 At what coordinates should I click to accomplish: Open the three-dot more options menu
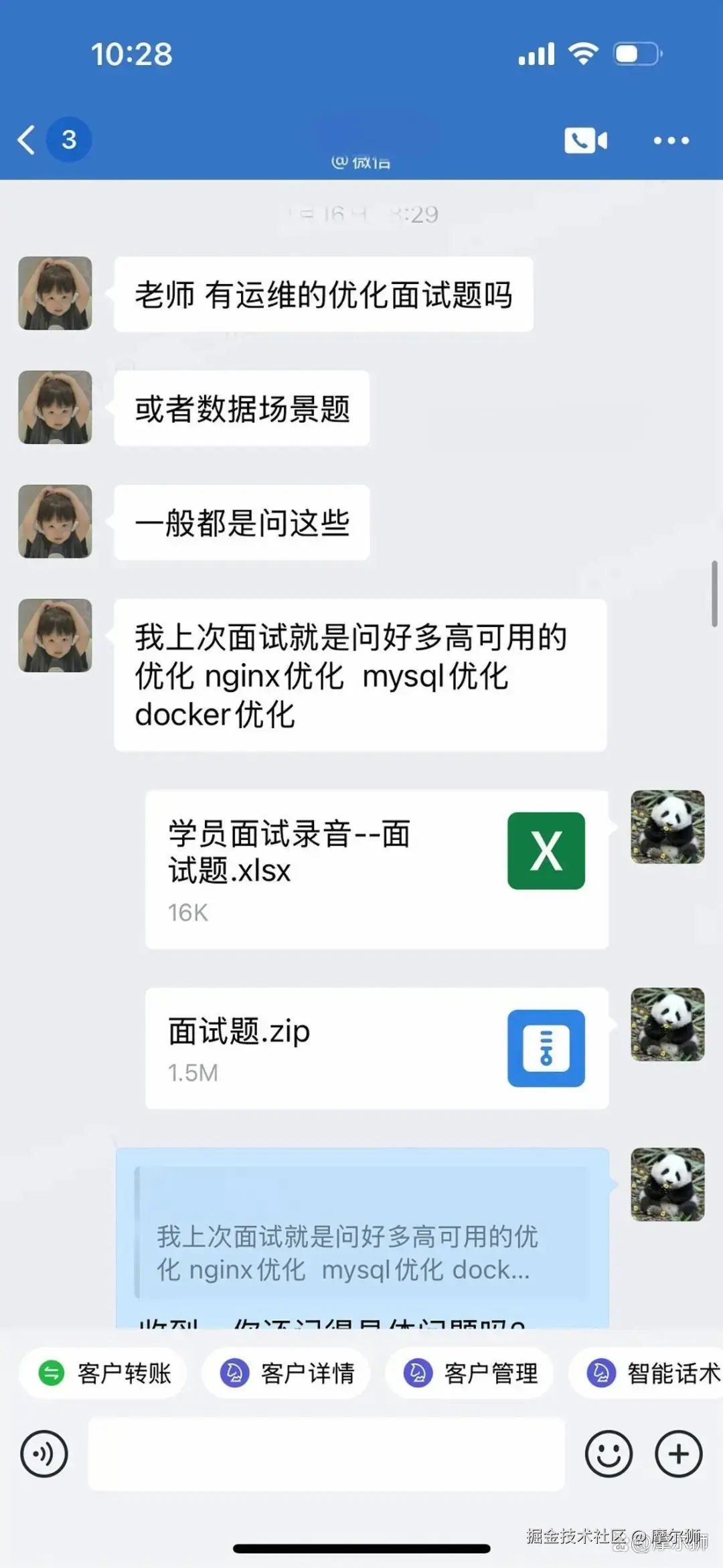click(x=671, y=141)
